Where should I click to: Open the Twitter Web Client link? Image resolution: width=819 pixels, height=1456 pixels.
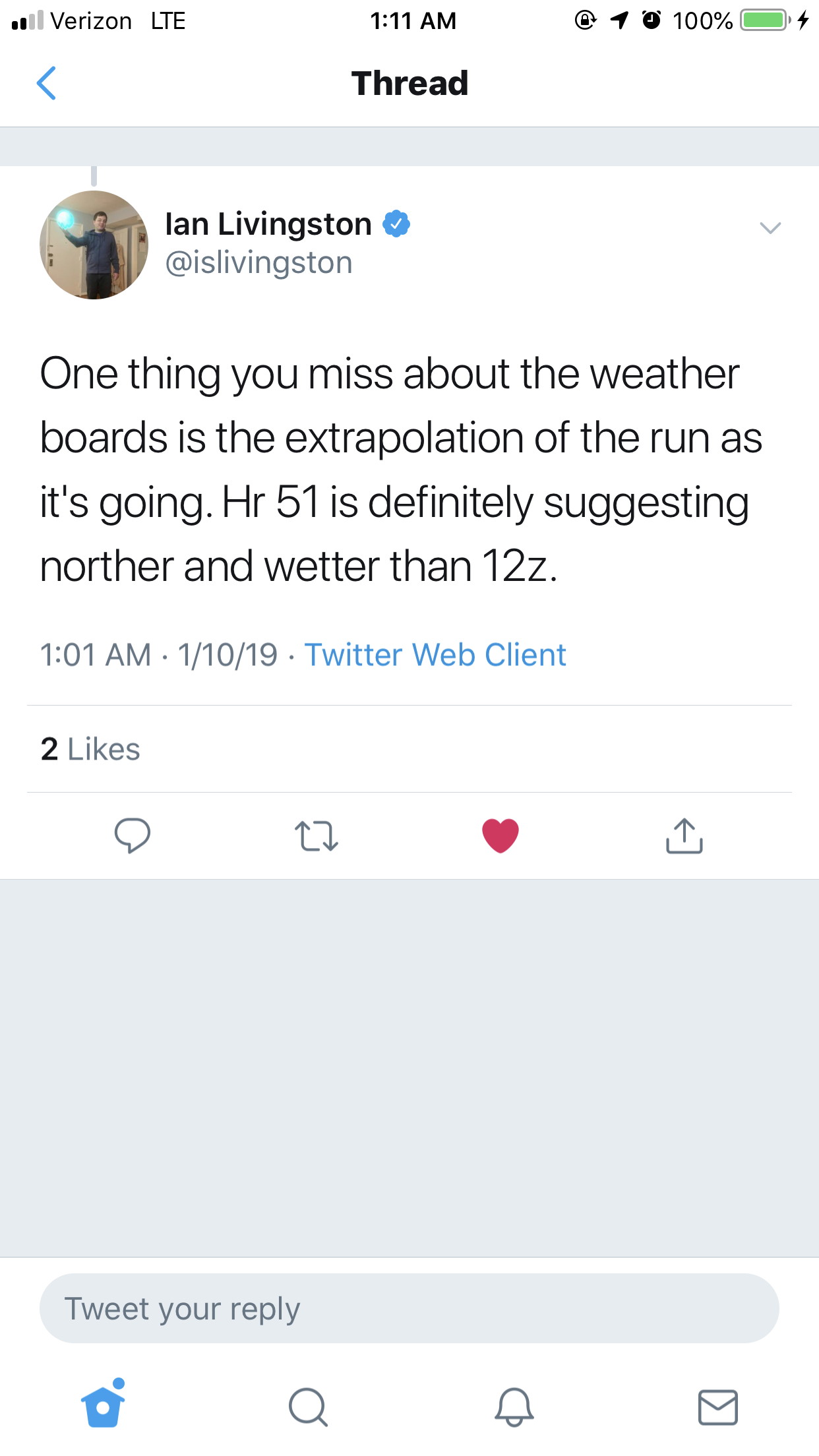coord(435,655)
